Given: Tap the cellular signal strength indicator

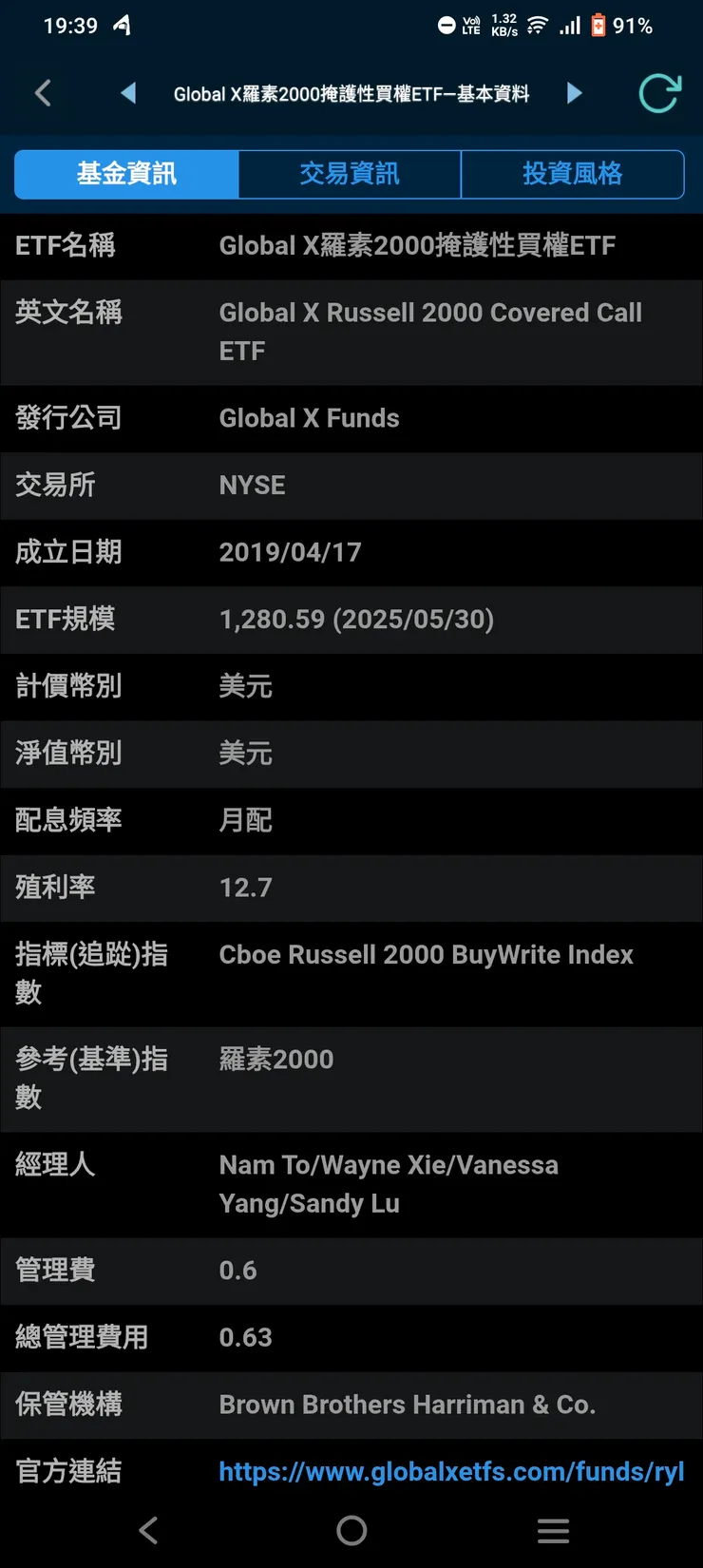Looking at the screenshot, I should click(572, 26).
